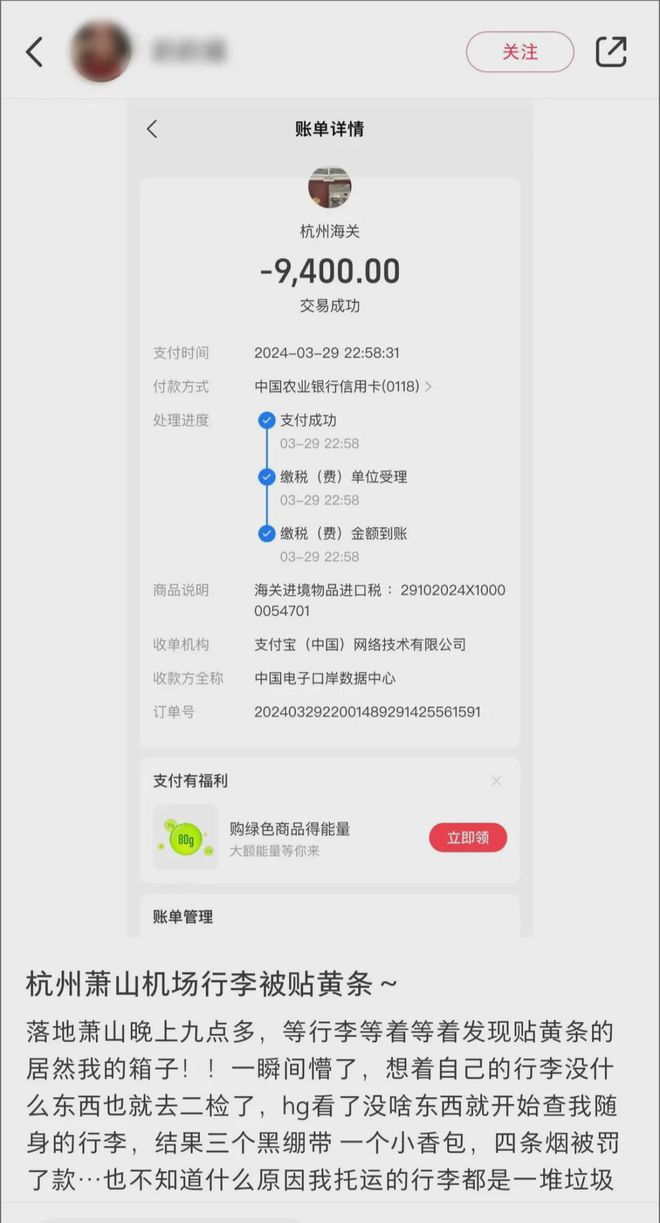
Task: Open the posted bill screenshot image
Action: click(329, 520)
